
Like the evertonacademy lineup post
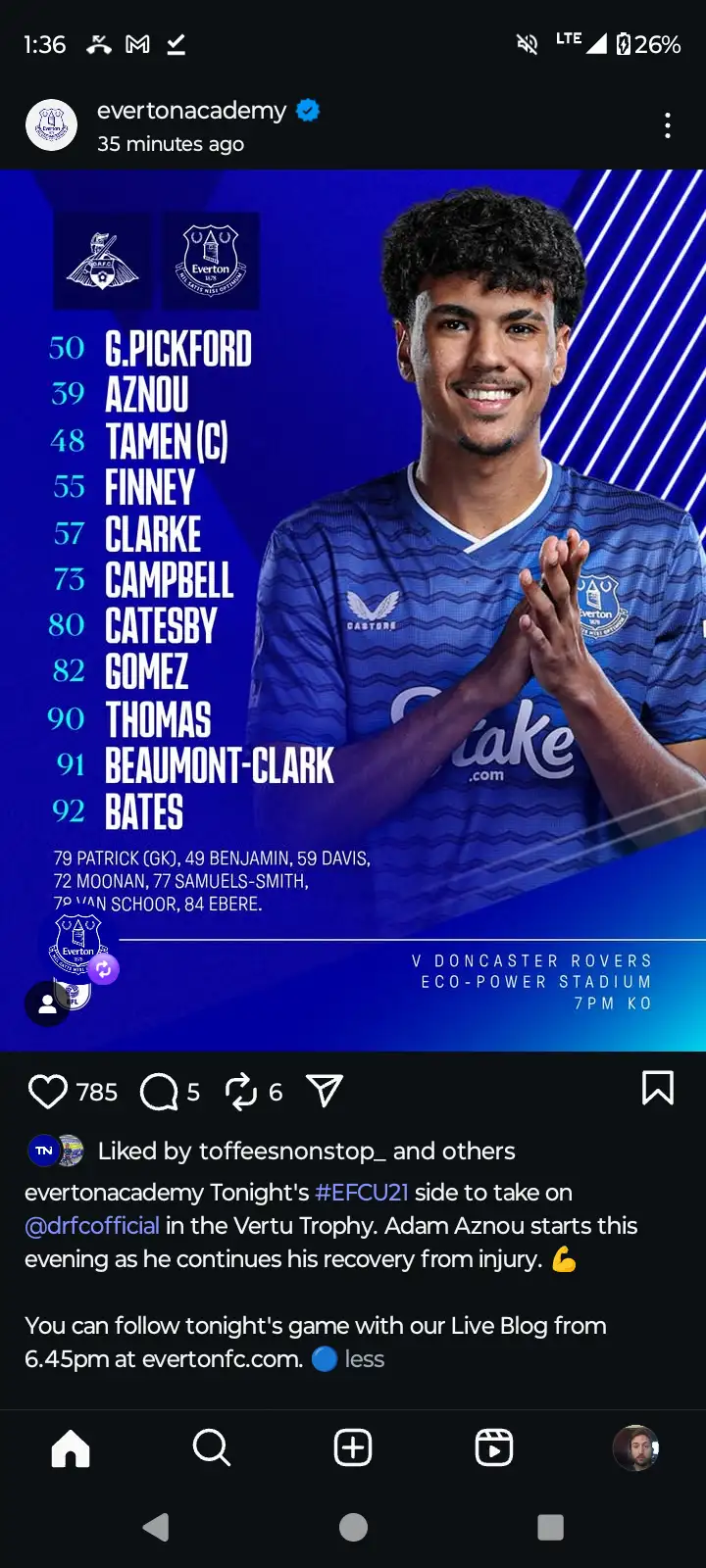click(47, 1091)
